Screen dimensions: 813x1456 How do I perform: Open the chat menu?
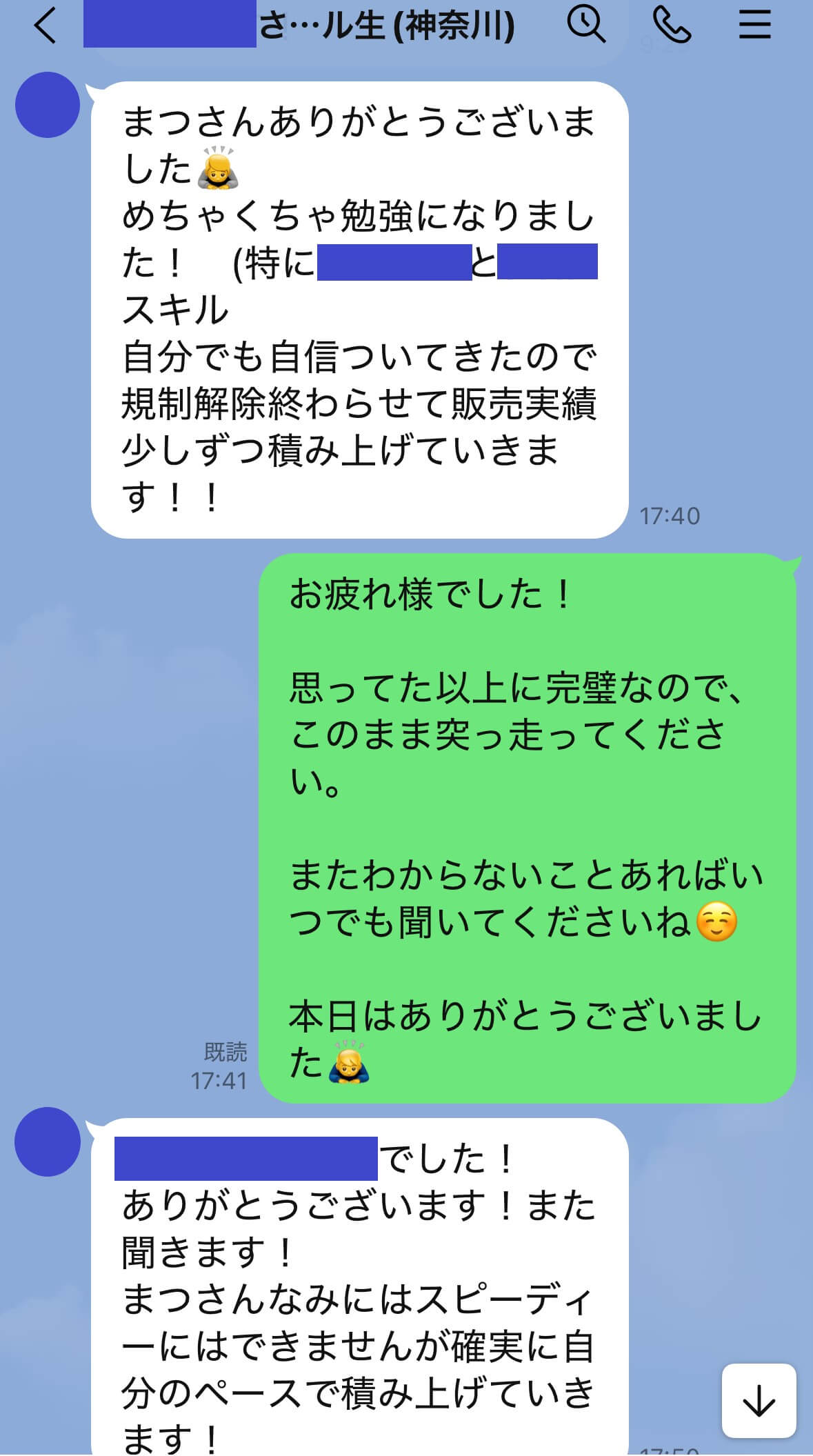pyautogui.click(x=755, y=26)
